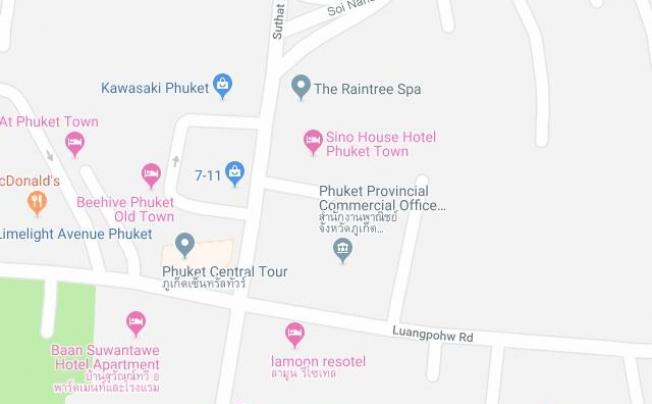Open Sino House Hotel Phuket Town pin
The height and width of the screenshot is (404, 652).
tap(313, 141)
